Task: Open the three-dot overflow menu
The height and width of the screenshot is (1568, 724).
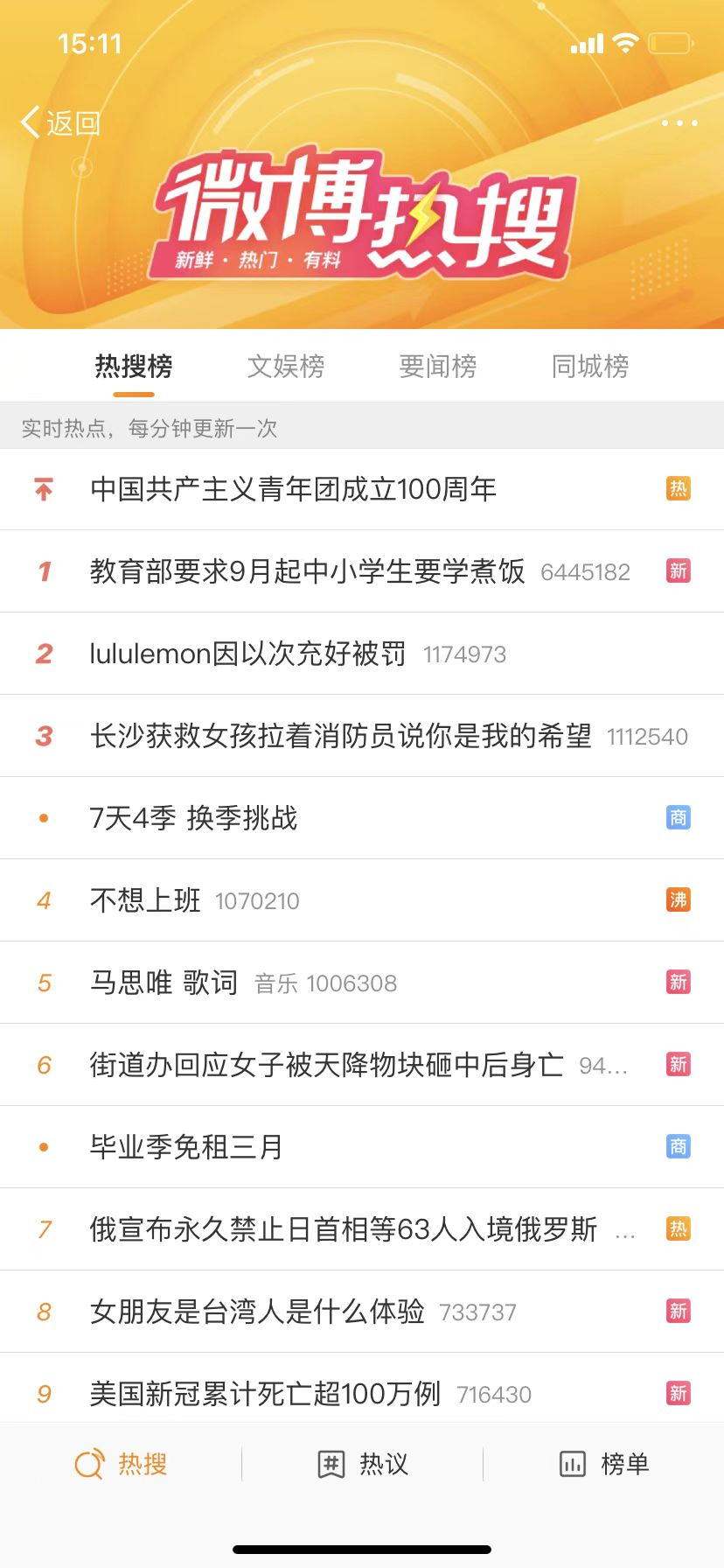Action: (679, 123)
